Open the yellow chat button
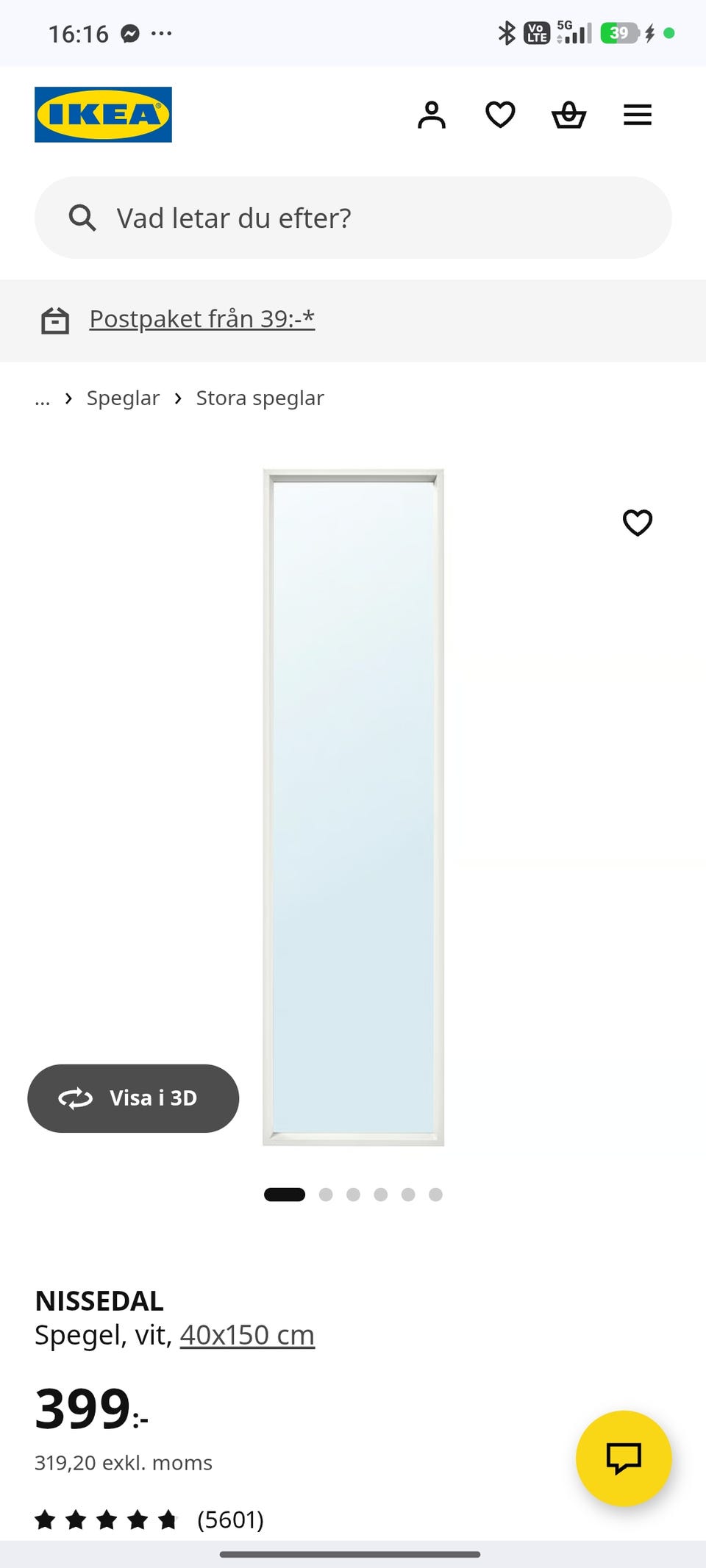Image resolution: width=706 pixels, height=1568 pixels. (624, 1458)
